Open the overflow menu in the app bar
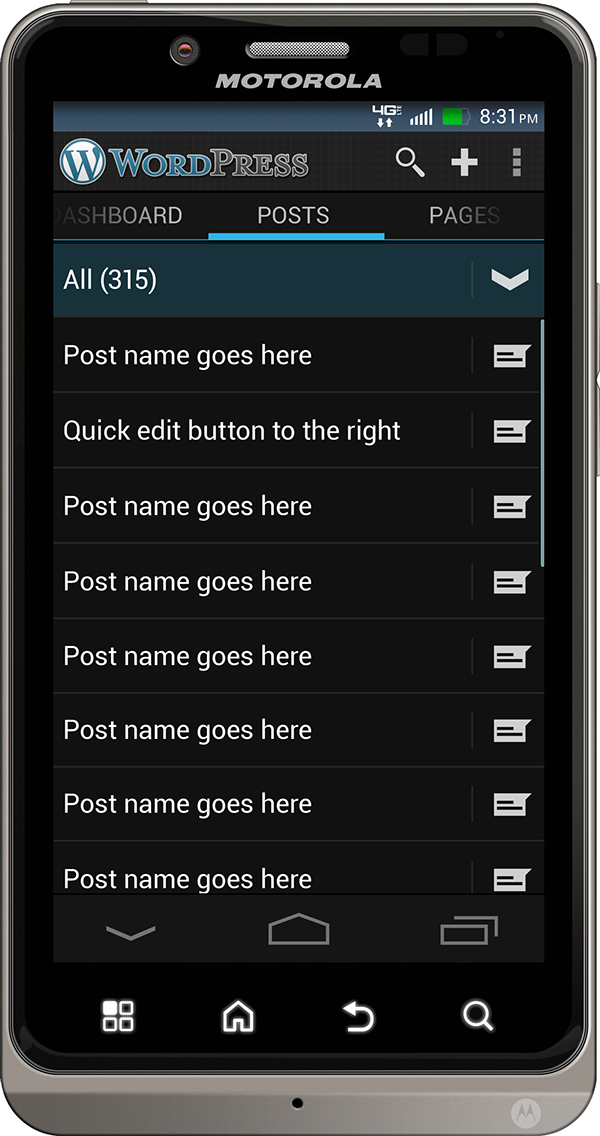 click(516, 162)
